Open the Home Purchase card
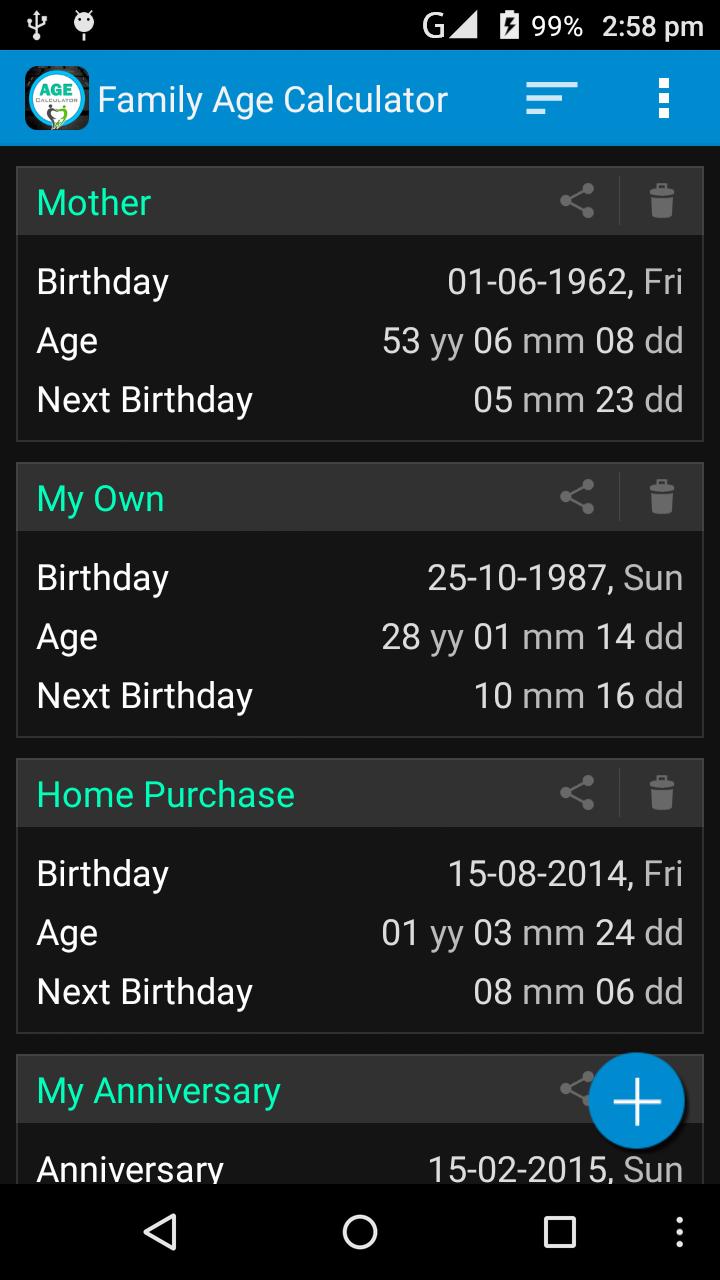This screenshot has width=720, height=1280. [x=300, y=932]
